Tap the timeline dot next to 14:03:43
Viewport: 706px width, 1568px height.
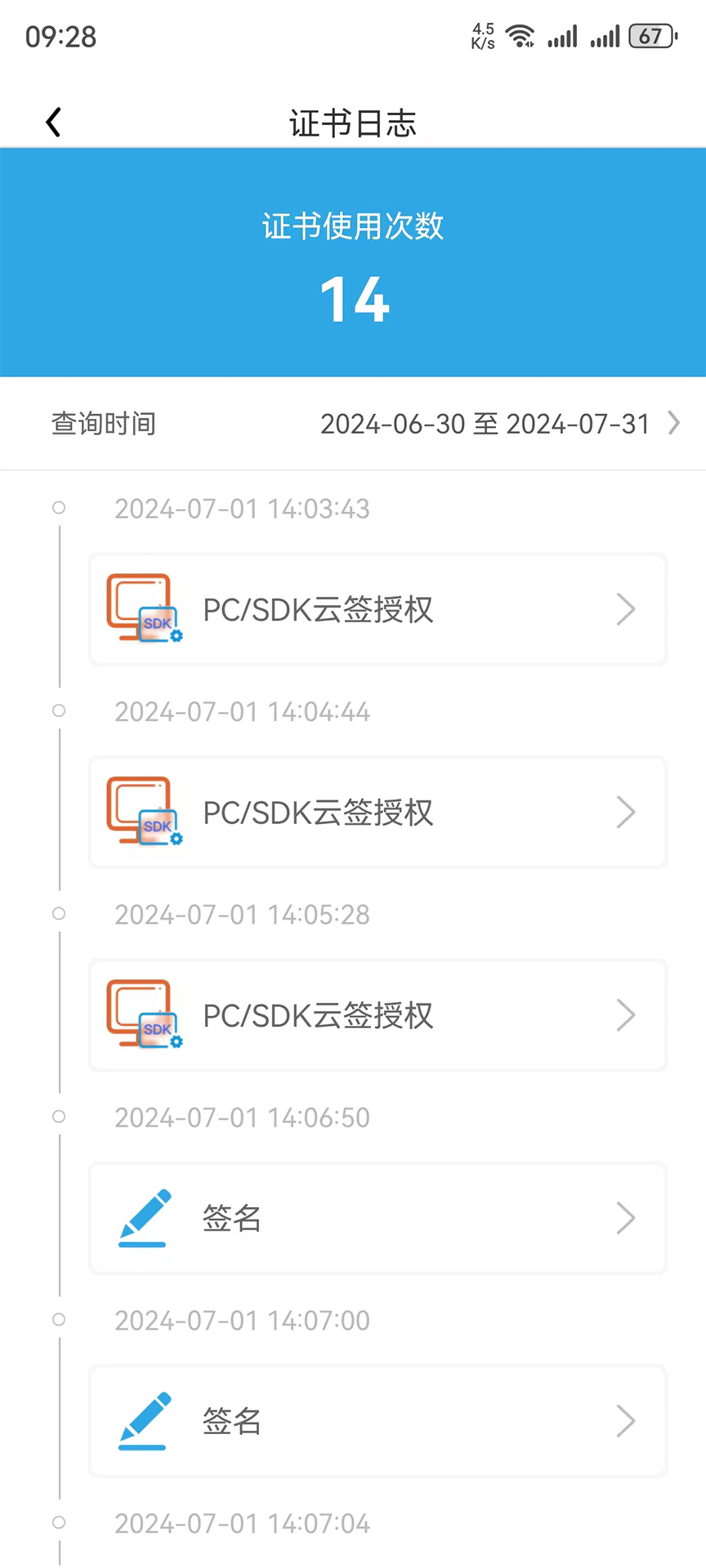[59, 508]
